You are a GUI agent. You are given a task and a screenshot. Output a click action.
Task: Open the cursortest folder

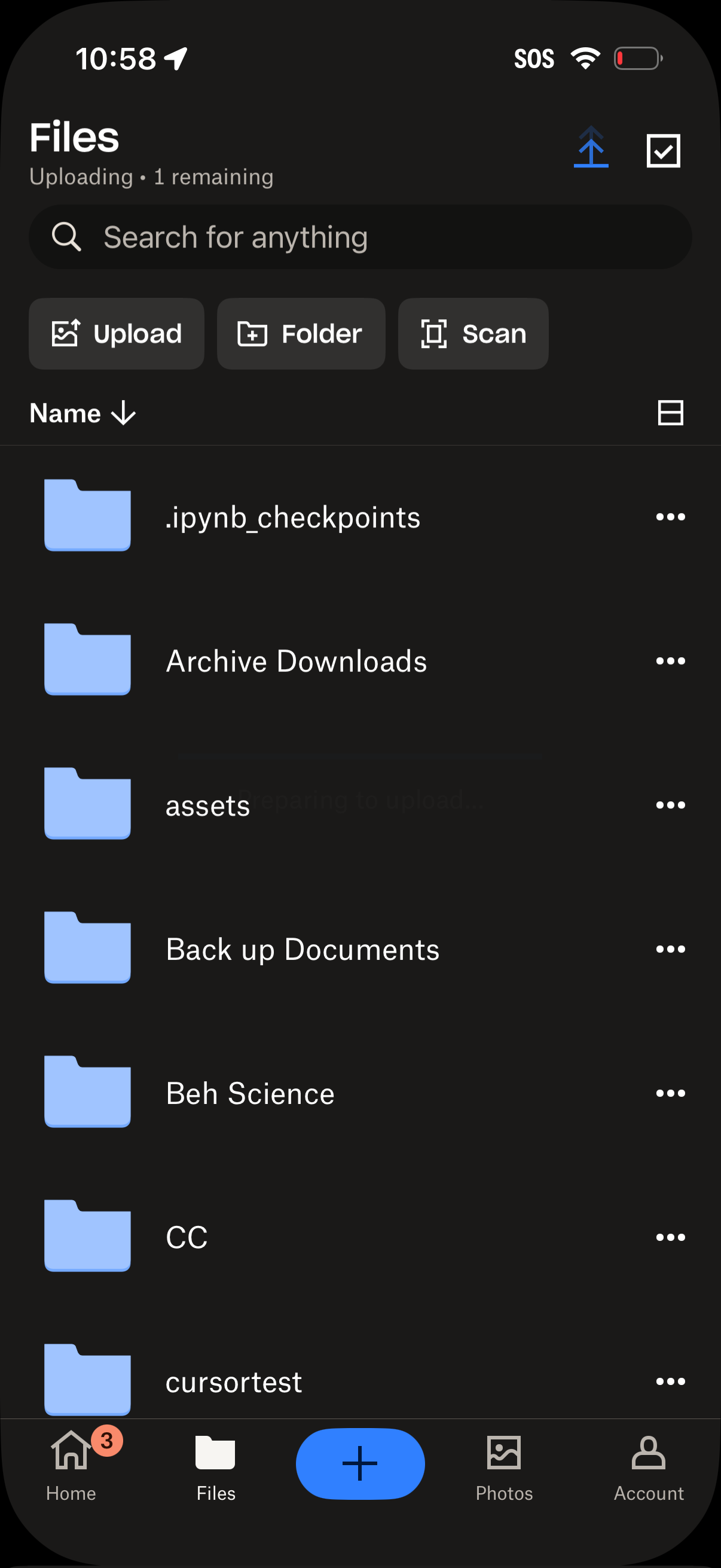[x=233, y=1380]
